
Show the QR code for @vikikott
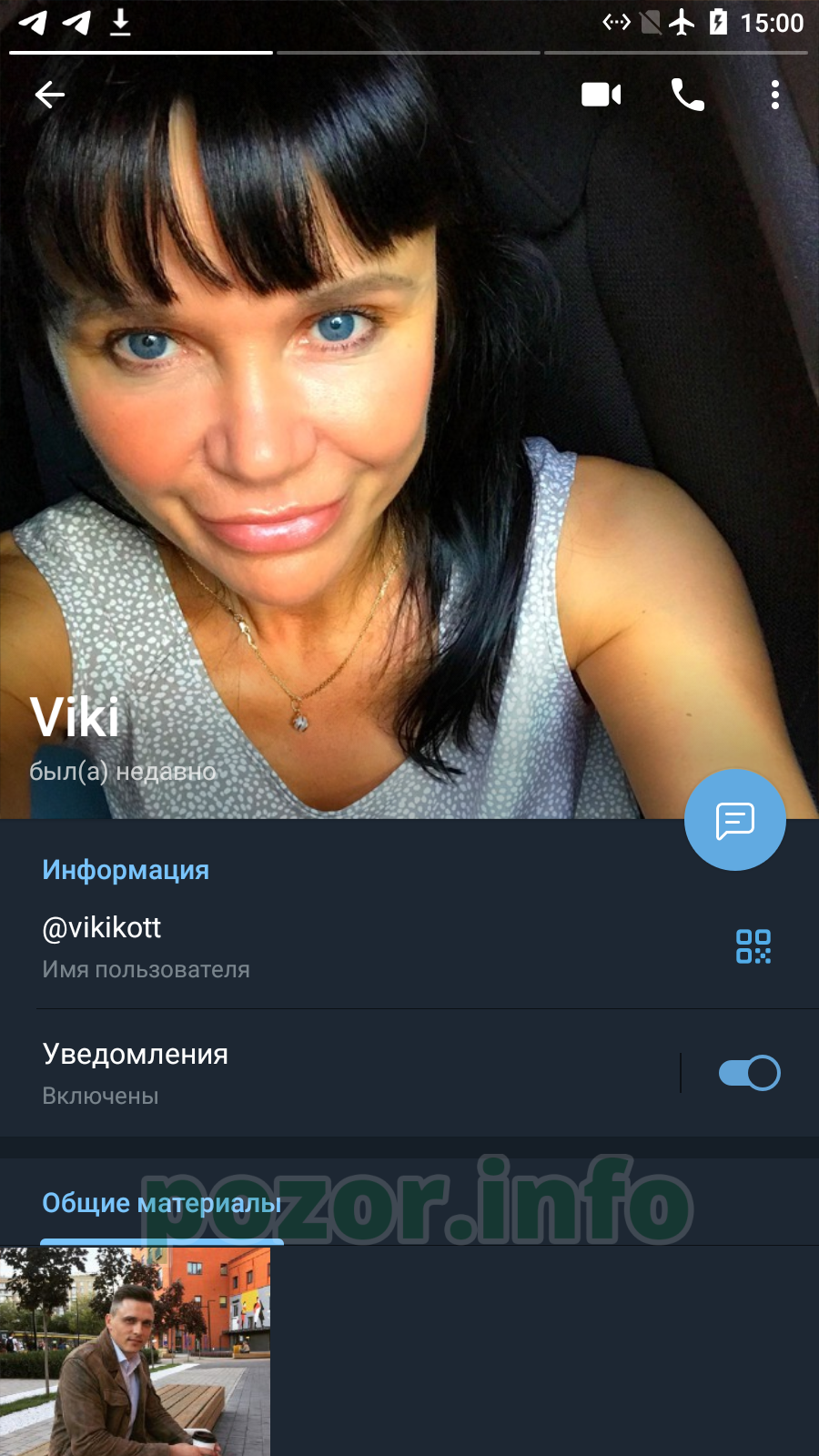coord(753,946)
